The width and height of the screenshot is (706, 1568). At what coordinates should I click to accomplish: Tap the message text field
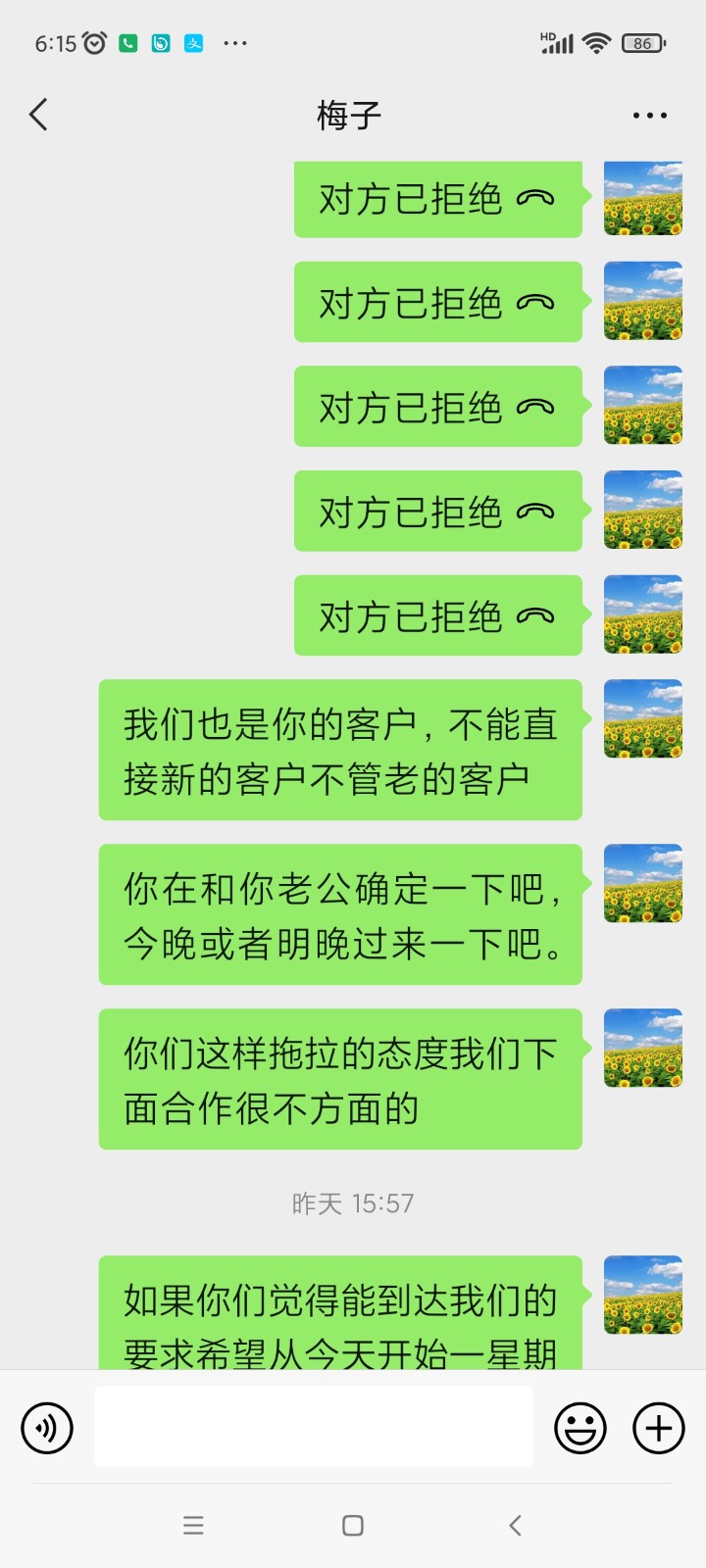click(314, 1427)
